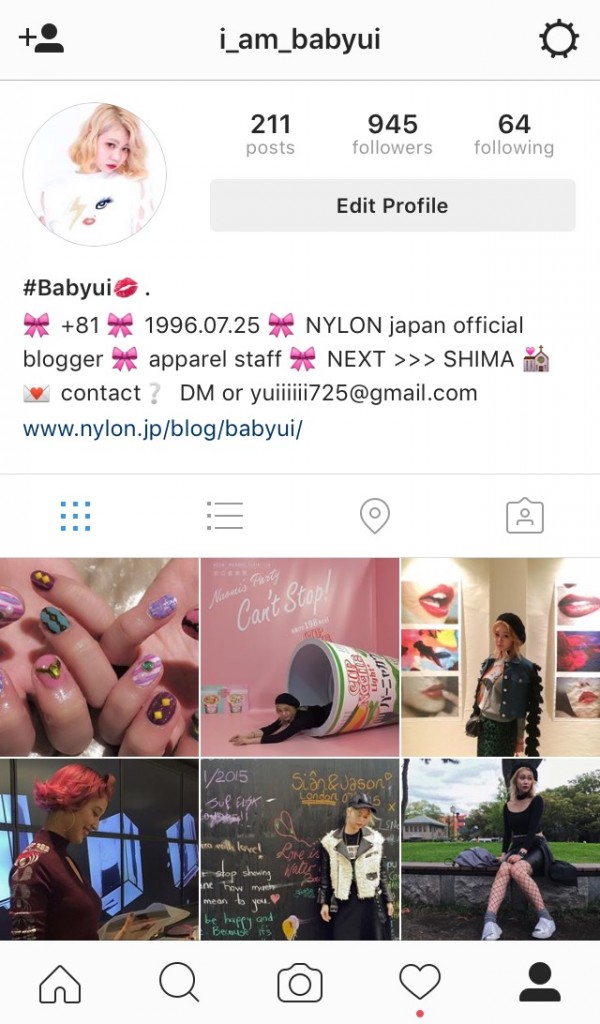The height and width of the screenshot is (1024, 600).
Task: Open the chalkboard wall post
Action: pos(300,849)
